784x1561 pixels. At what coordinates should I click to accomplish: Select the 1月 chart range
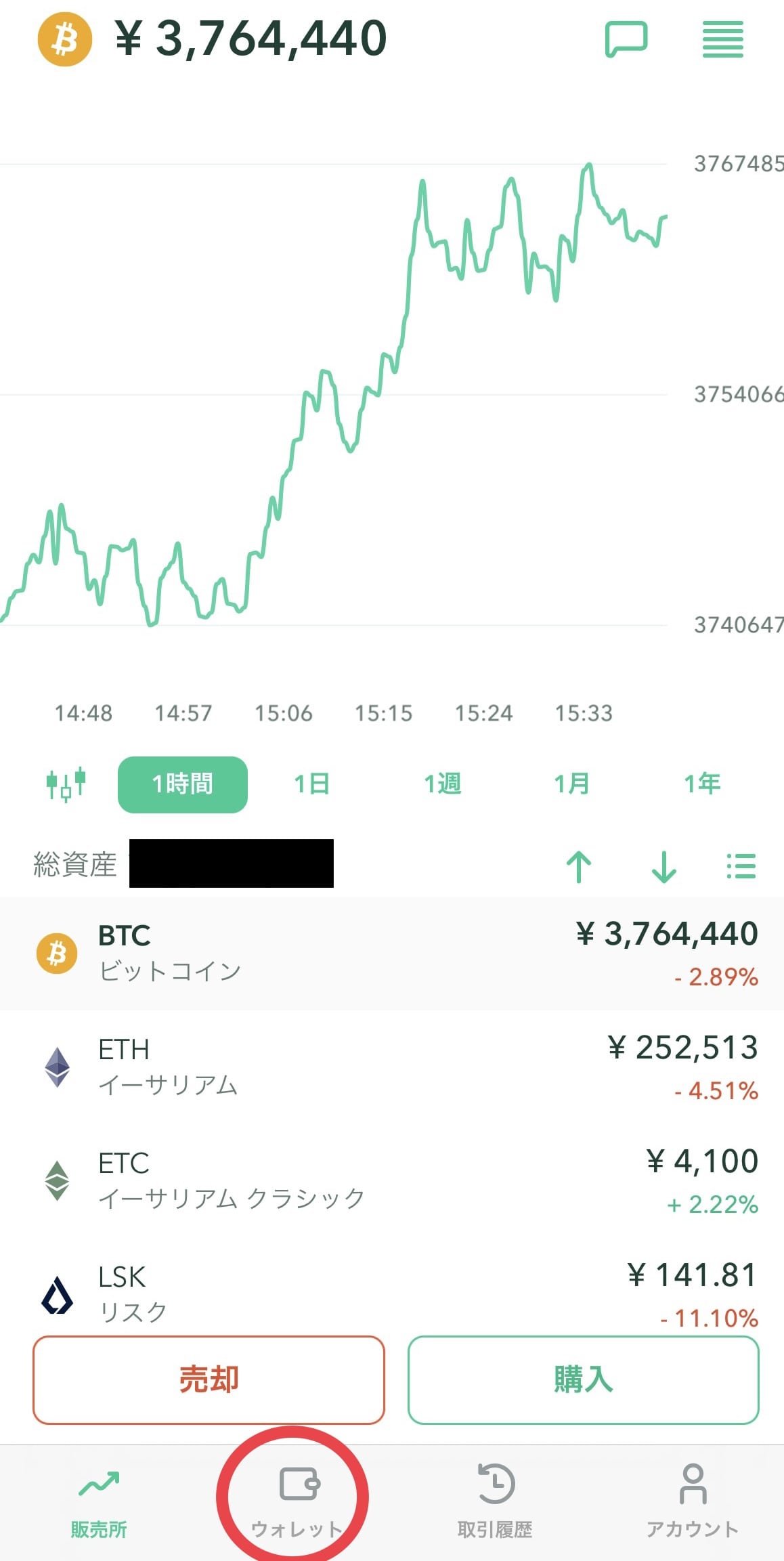[572, 784]
